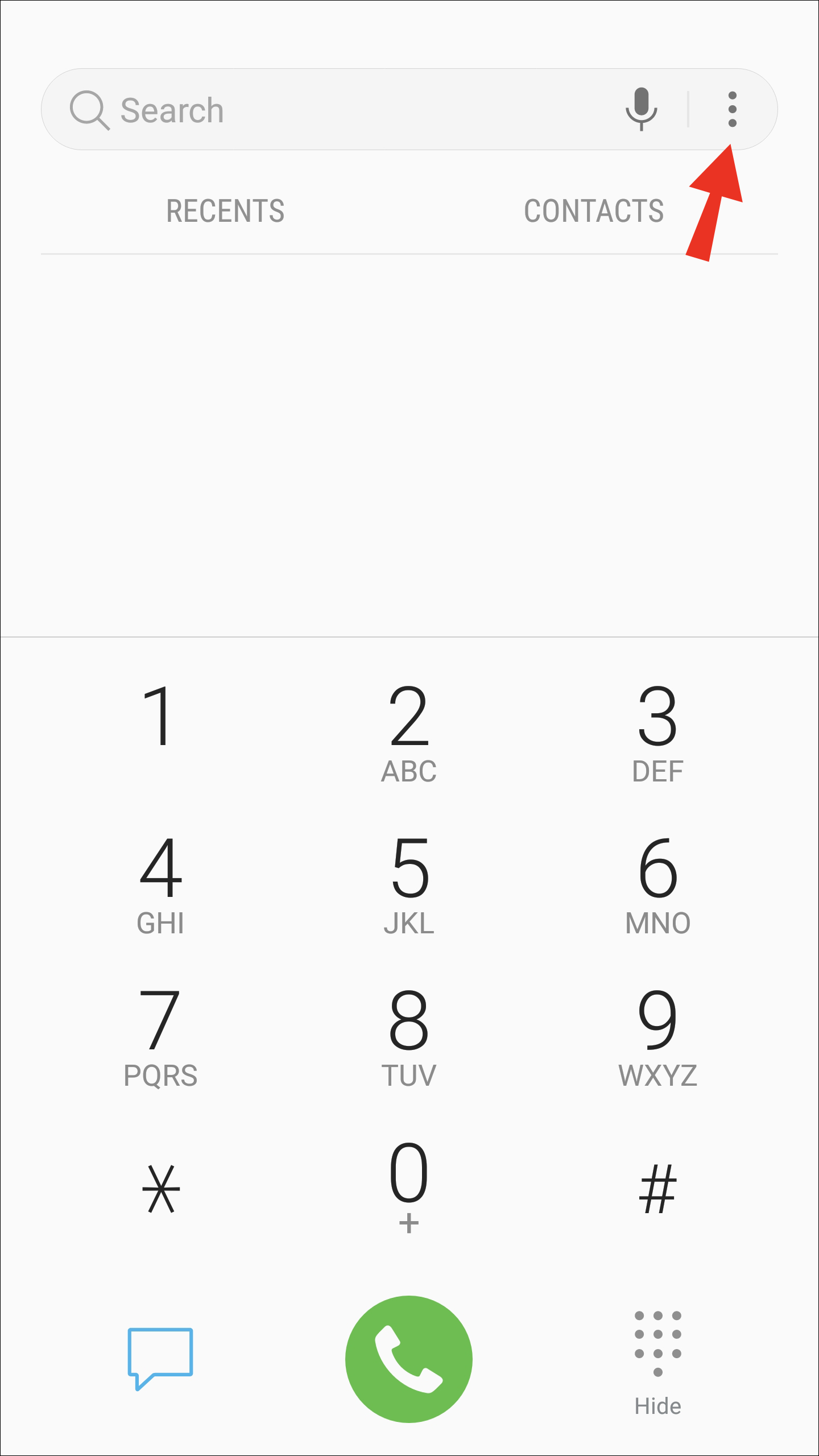Tap the Search field
The height and width of the screenshot is (1456, 819).
click(x=341, y=109)
